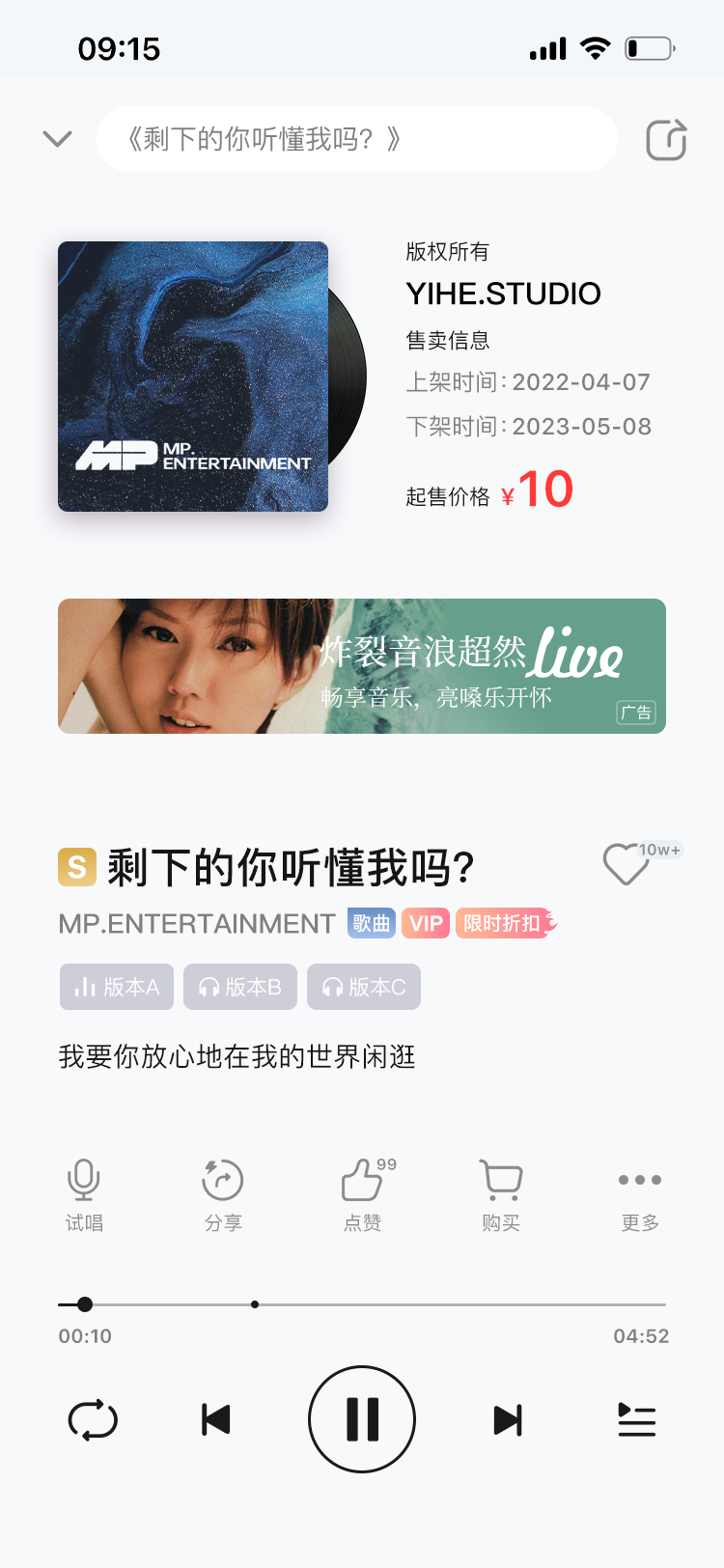Open 购买 shopping cart
Image resolution: width=724 pixels, height=1568 pixels.
(501, 1195)
